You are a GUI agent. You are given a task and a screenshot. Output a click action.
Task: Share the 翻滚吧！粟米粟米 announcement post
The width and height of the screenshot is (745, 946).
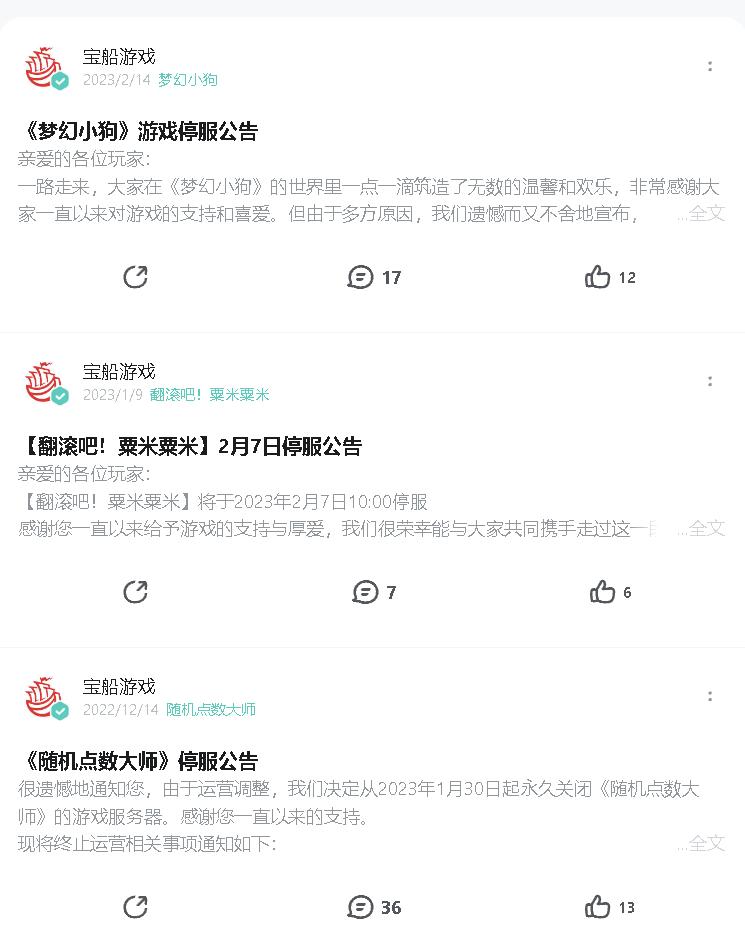(135, 592)
